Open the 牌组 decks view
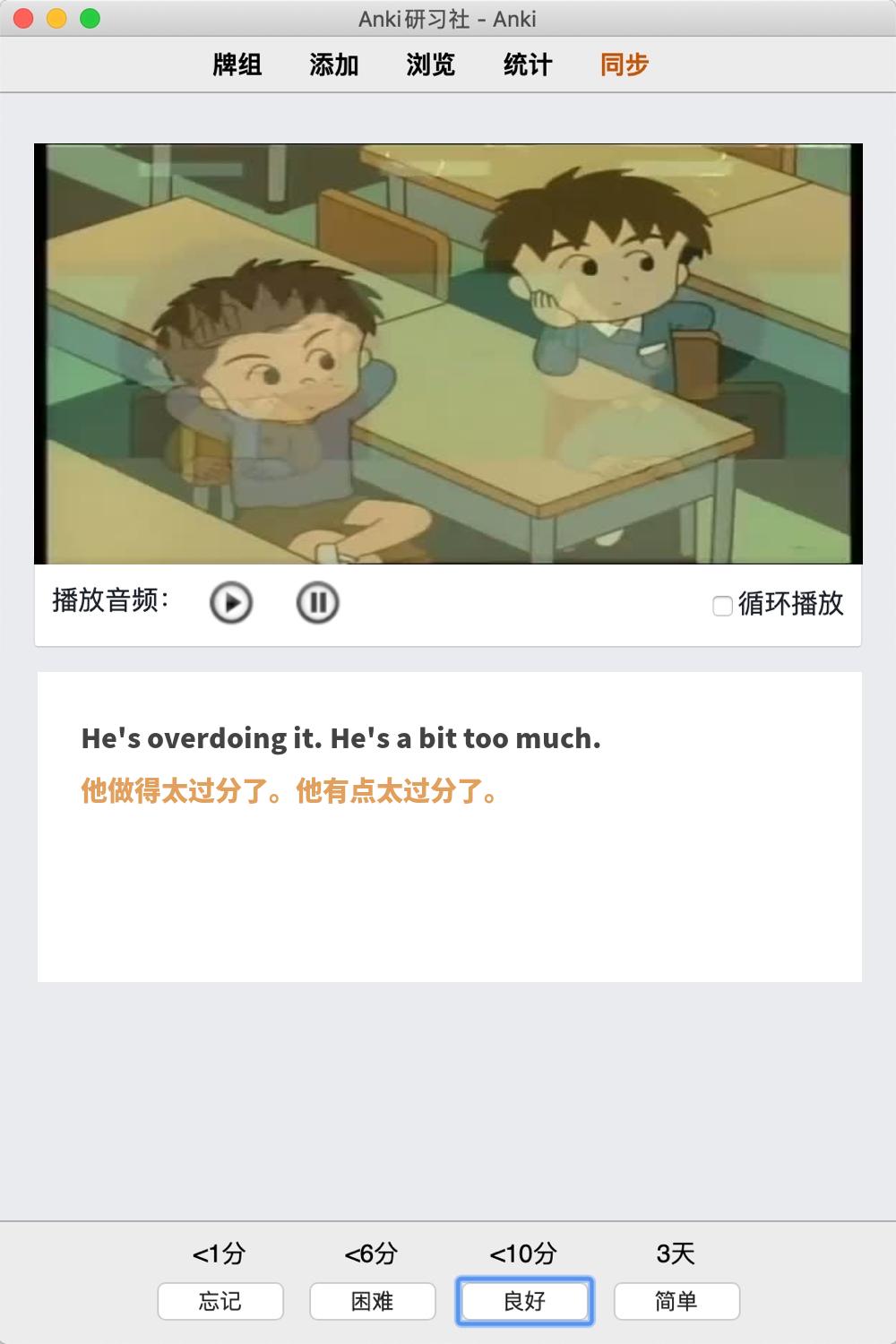 tap(237, 65)
